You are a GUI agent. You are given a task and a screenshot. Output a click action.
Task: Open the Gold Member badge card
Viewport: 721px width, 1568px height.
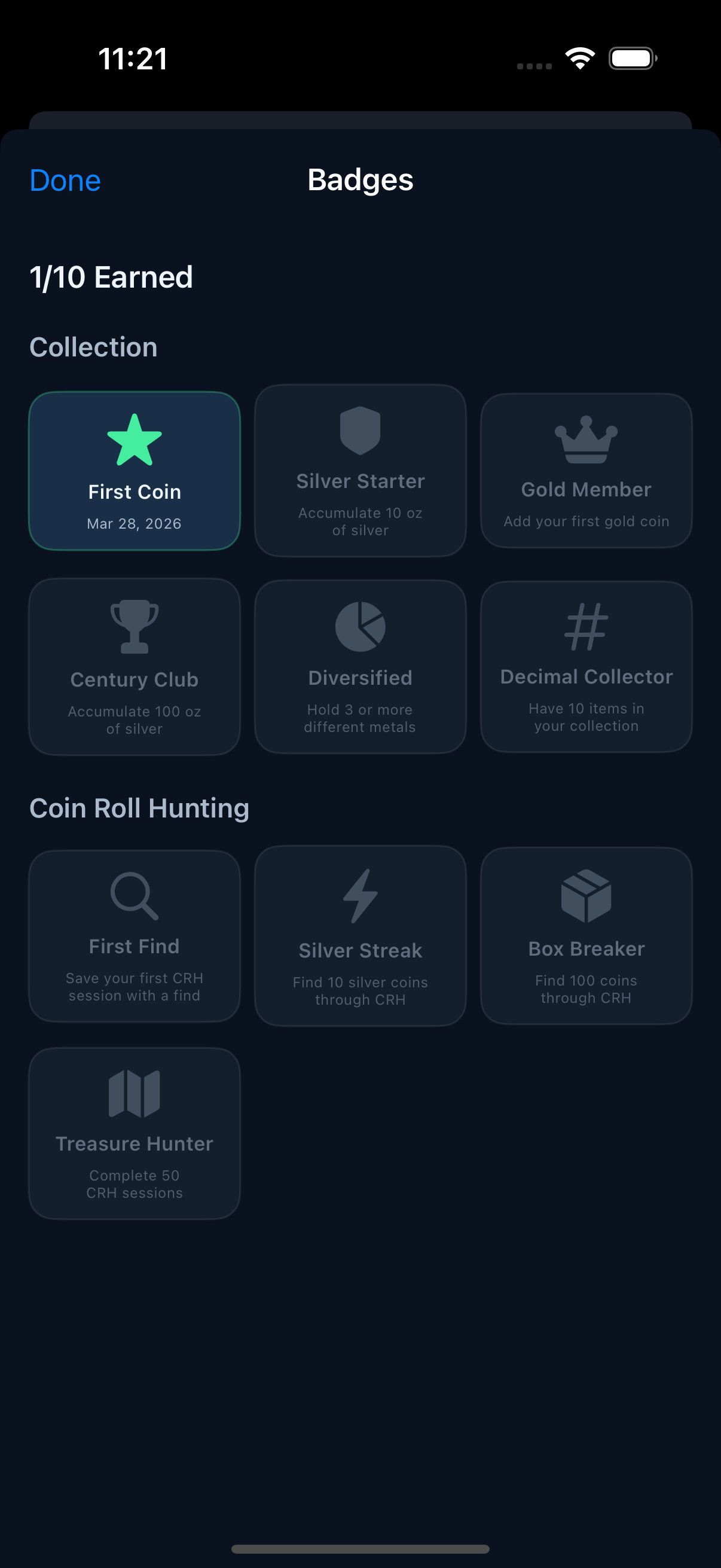(x=585, y=471)
